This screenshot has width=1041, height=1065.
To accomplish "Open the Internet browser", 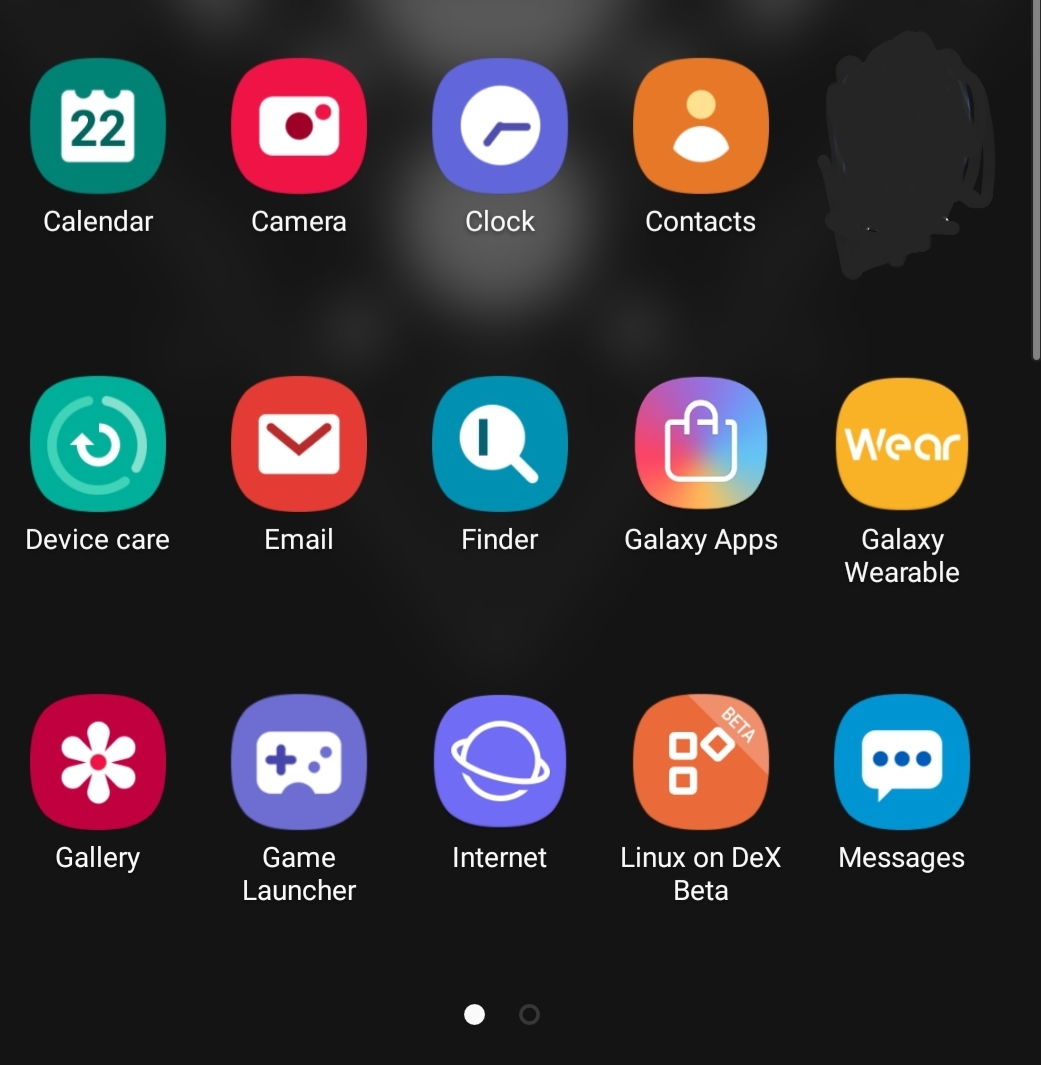I will (500, 762).
